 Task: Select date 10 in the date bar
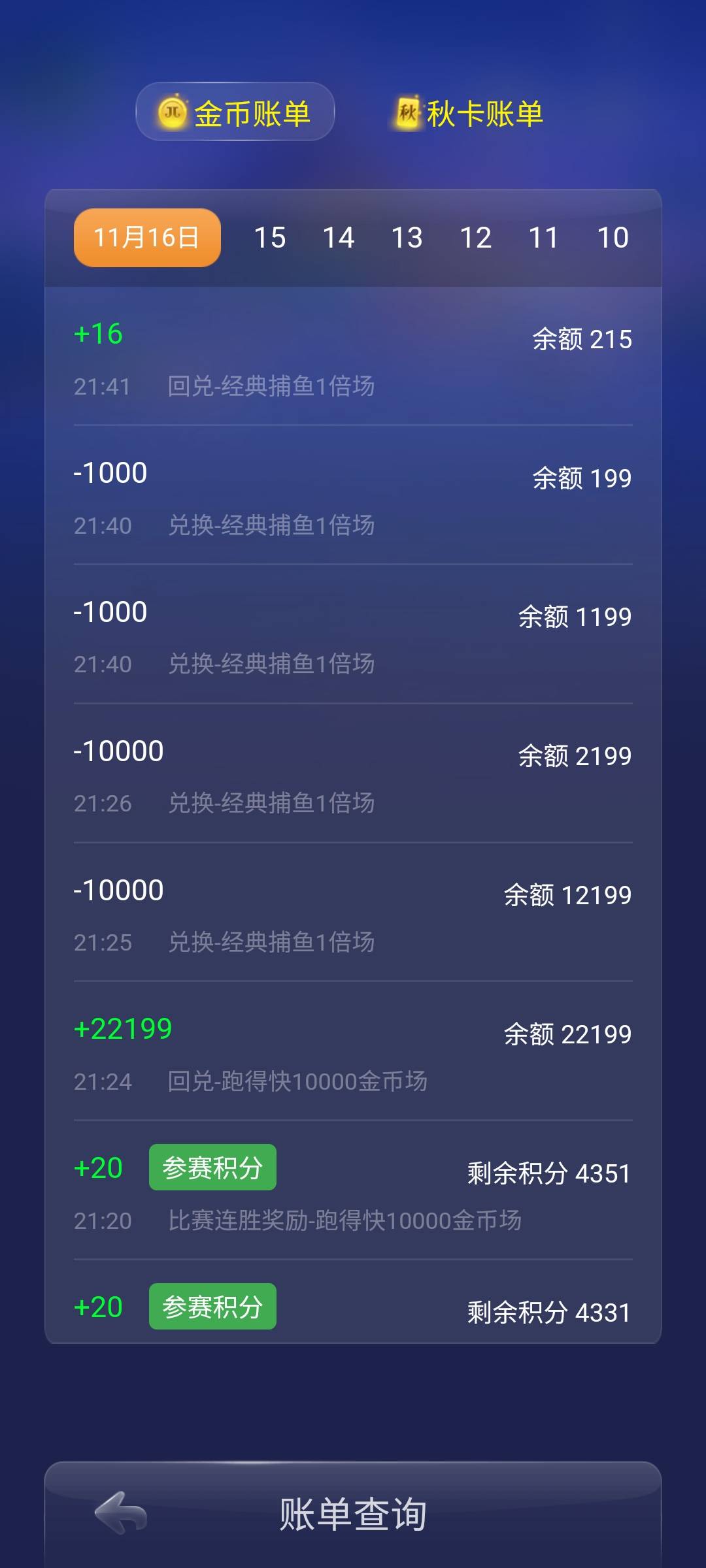pos(613,238)
